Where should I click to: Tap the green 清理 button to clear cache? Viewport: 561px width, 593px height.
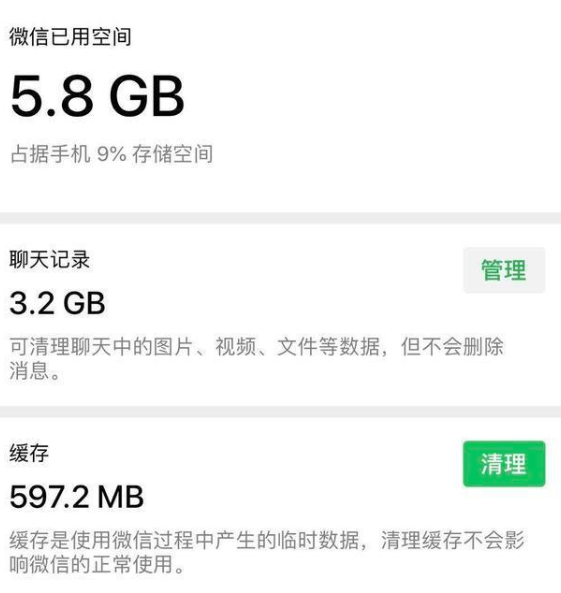pos(504,464)
